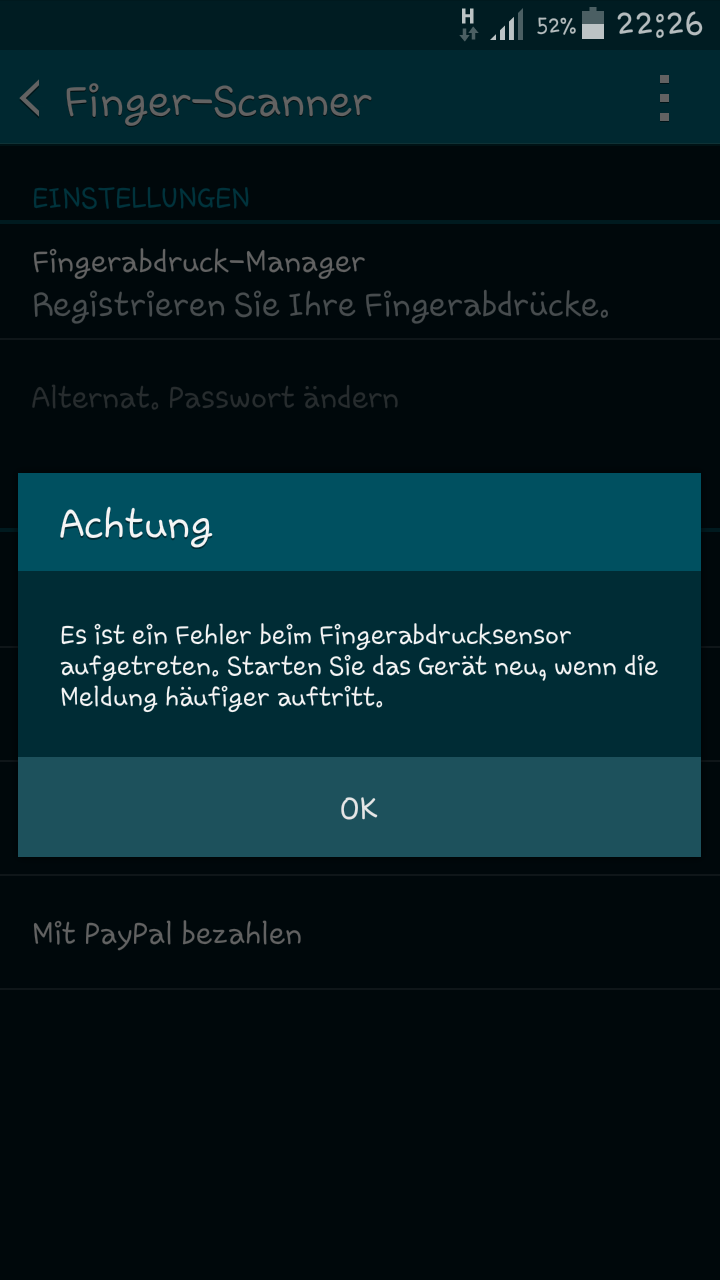Image resolution: width=720 pixels, height=1280 pixels.
Task: Open Mit PayPal bezahlen option
Action: 360,934
